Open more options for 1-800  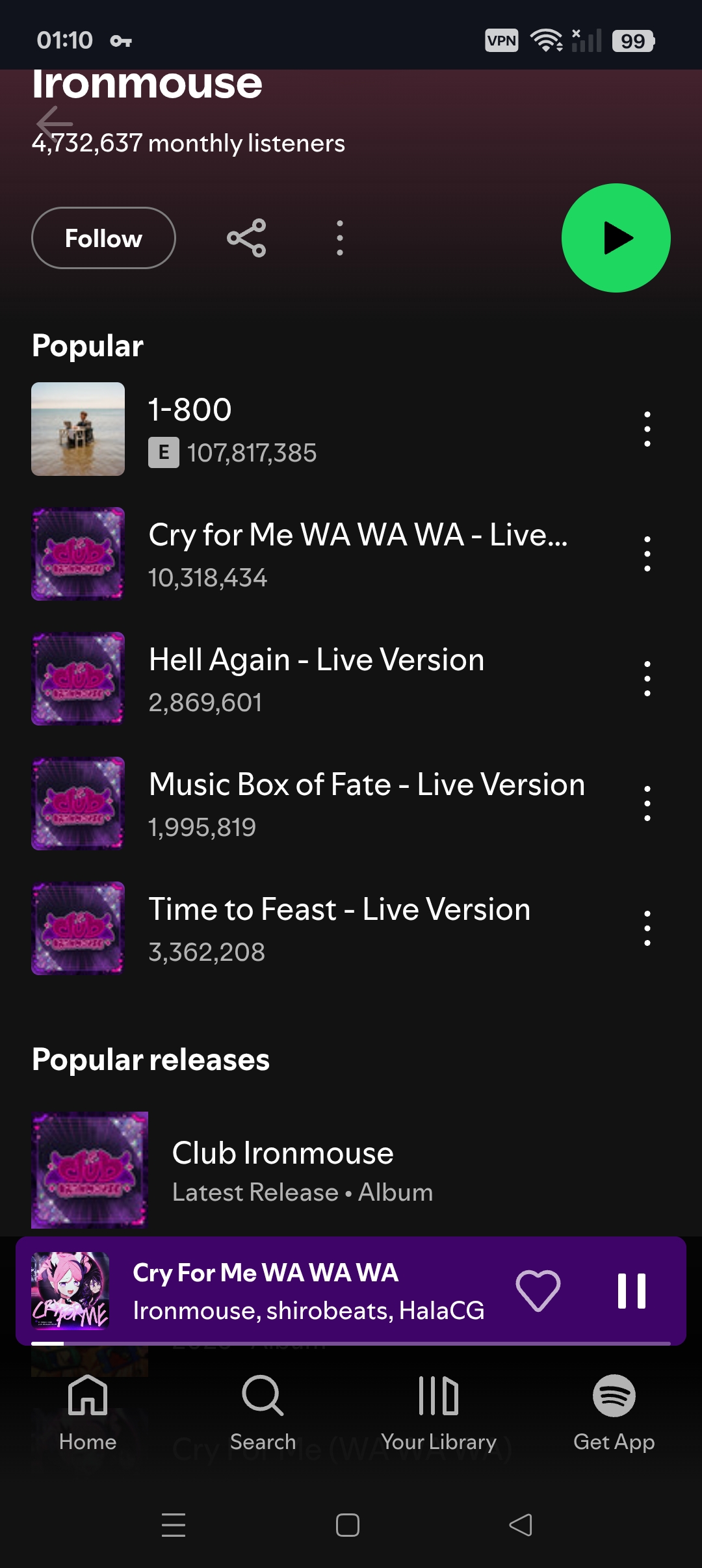pyautogui.click(x=647, y=429)
